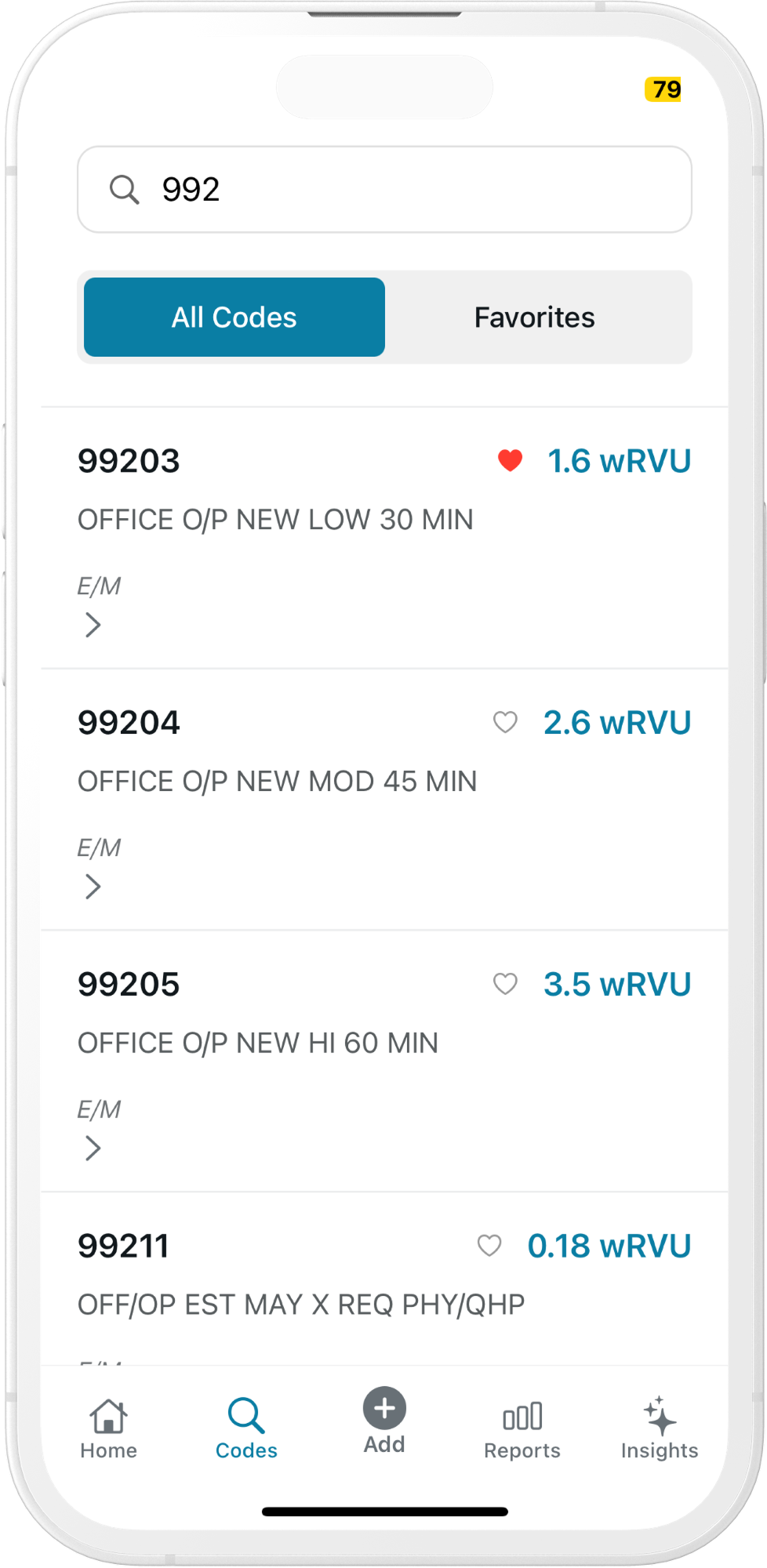Tap the 0.18 wRVU value for 99211
This screenshot has height=1568, width=767.
click(609, 1245)
